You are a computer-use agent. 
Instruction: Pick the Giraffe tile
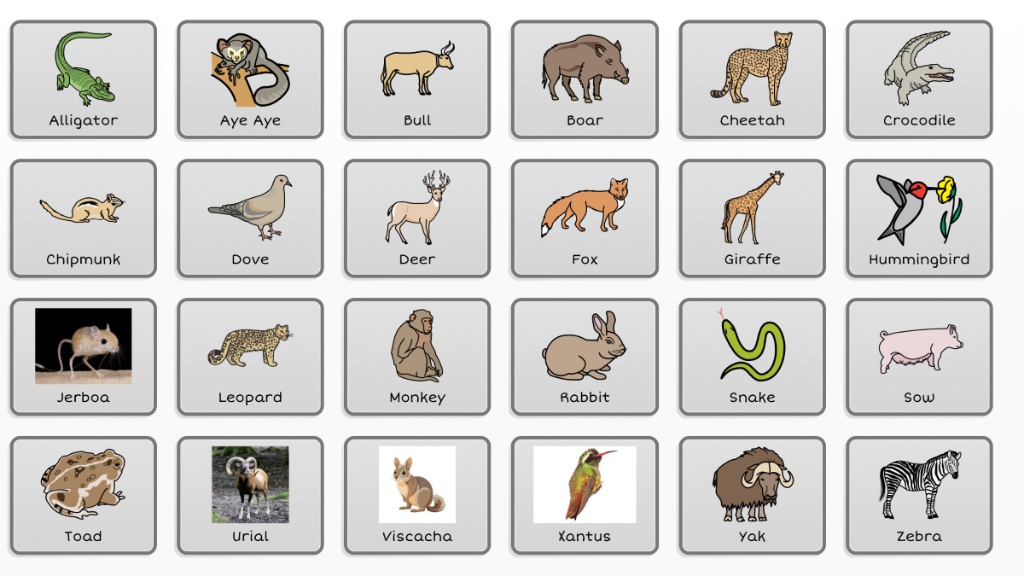(752, 218)
